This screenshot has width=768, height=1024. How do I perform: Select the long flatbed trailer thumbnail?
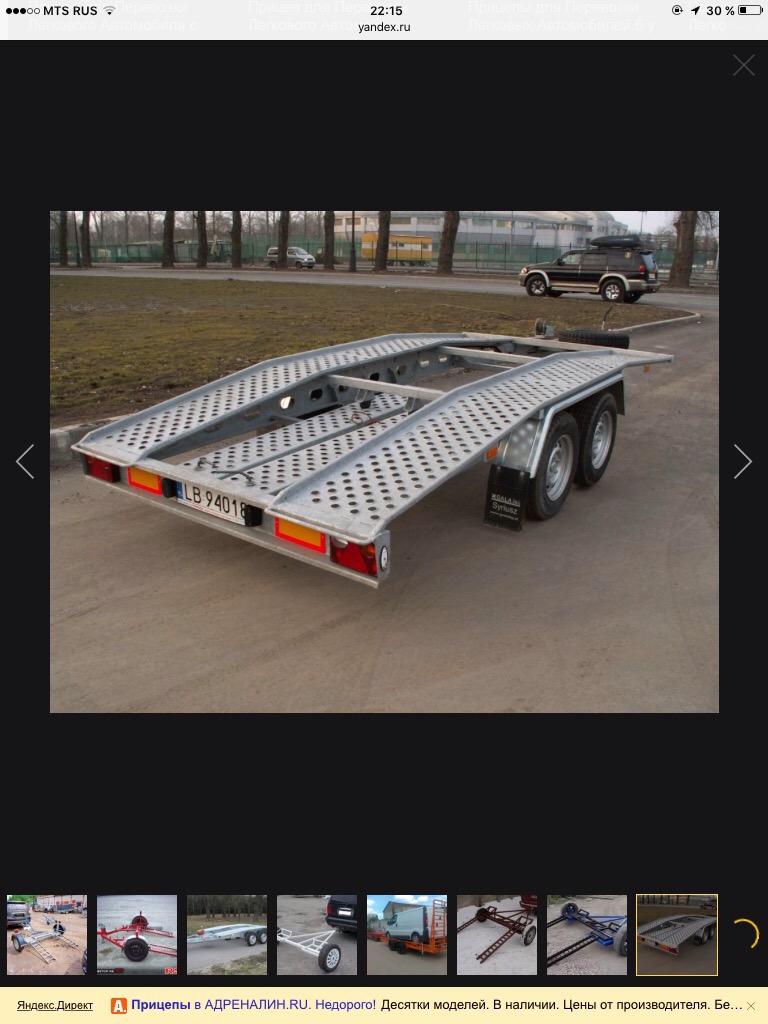pyautogui.click(x=227, y=935)
